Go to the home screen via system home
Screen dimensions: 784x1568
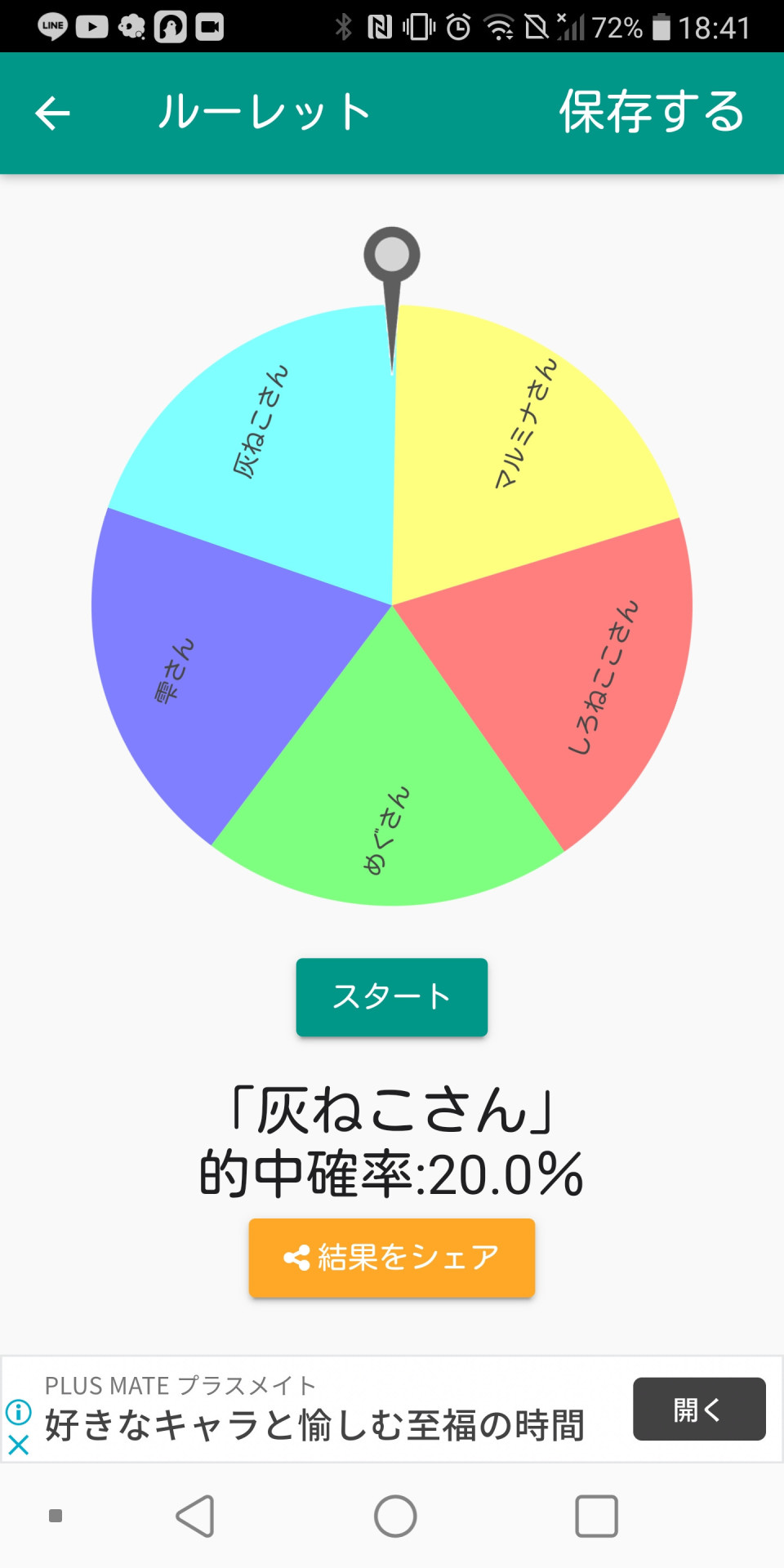point(395,1517)
